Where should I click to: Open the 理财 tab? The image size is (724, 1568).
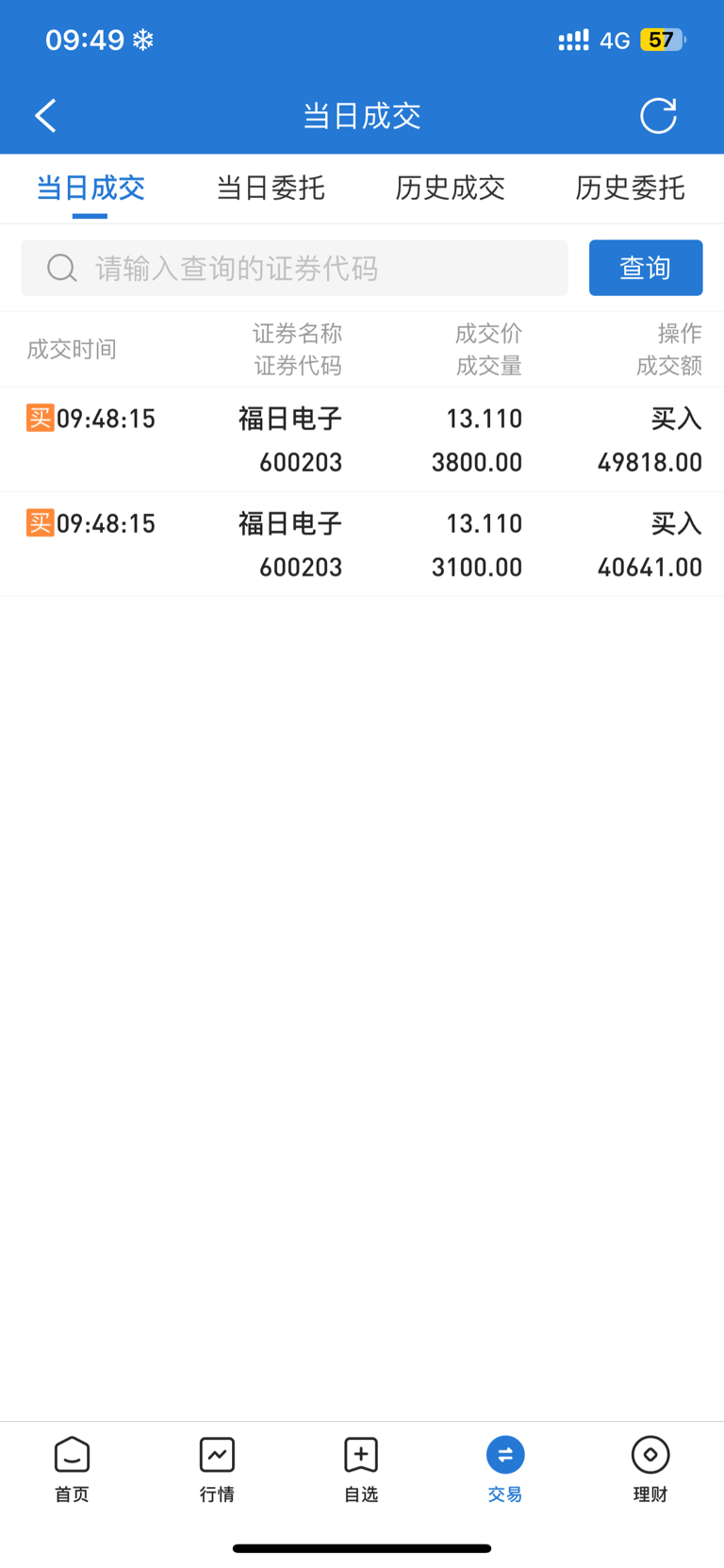pyautogui.click(x=650, y=1467)
